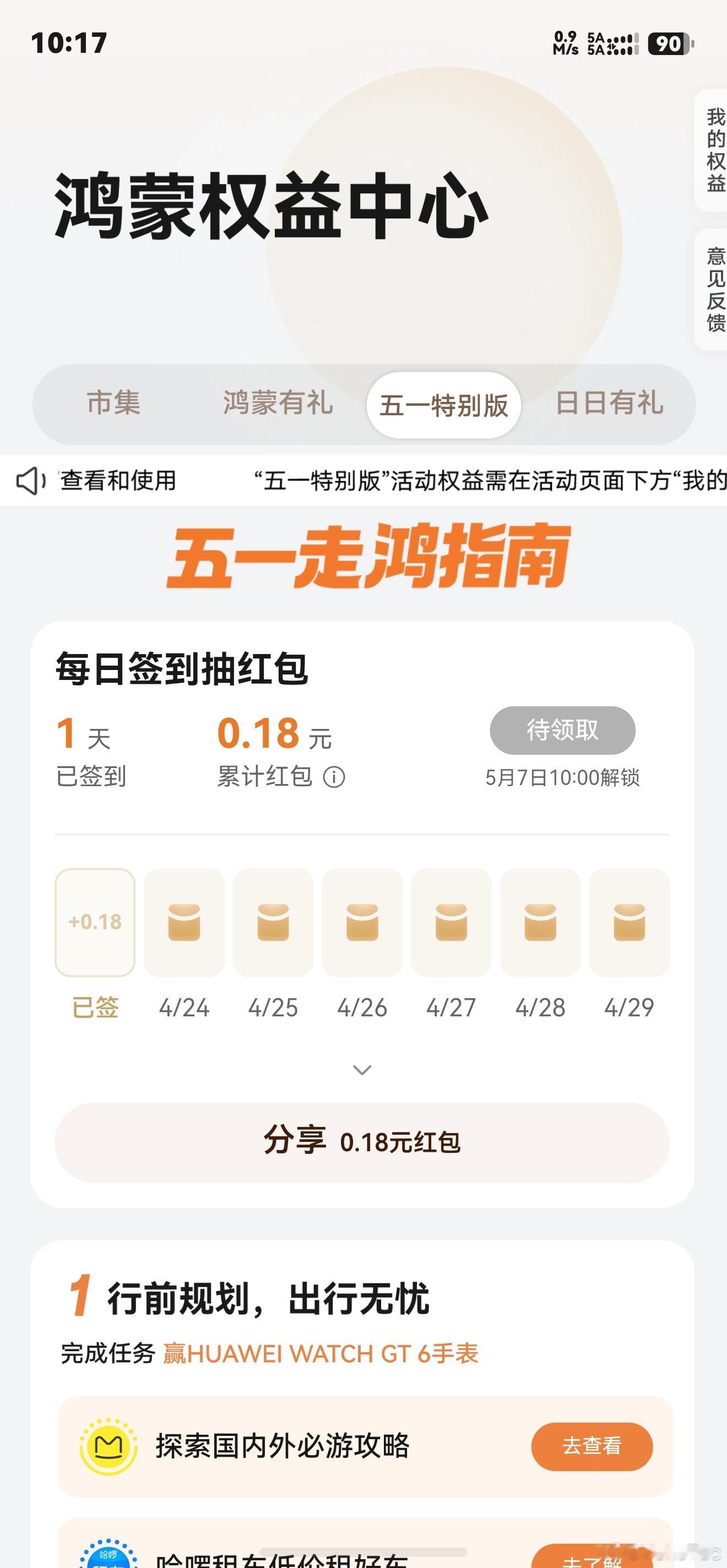Viewport: 727px width, 1568px height.
Task: Open the 累计红包 info icon
Action: pyautogui.click(x=334, y=777)
